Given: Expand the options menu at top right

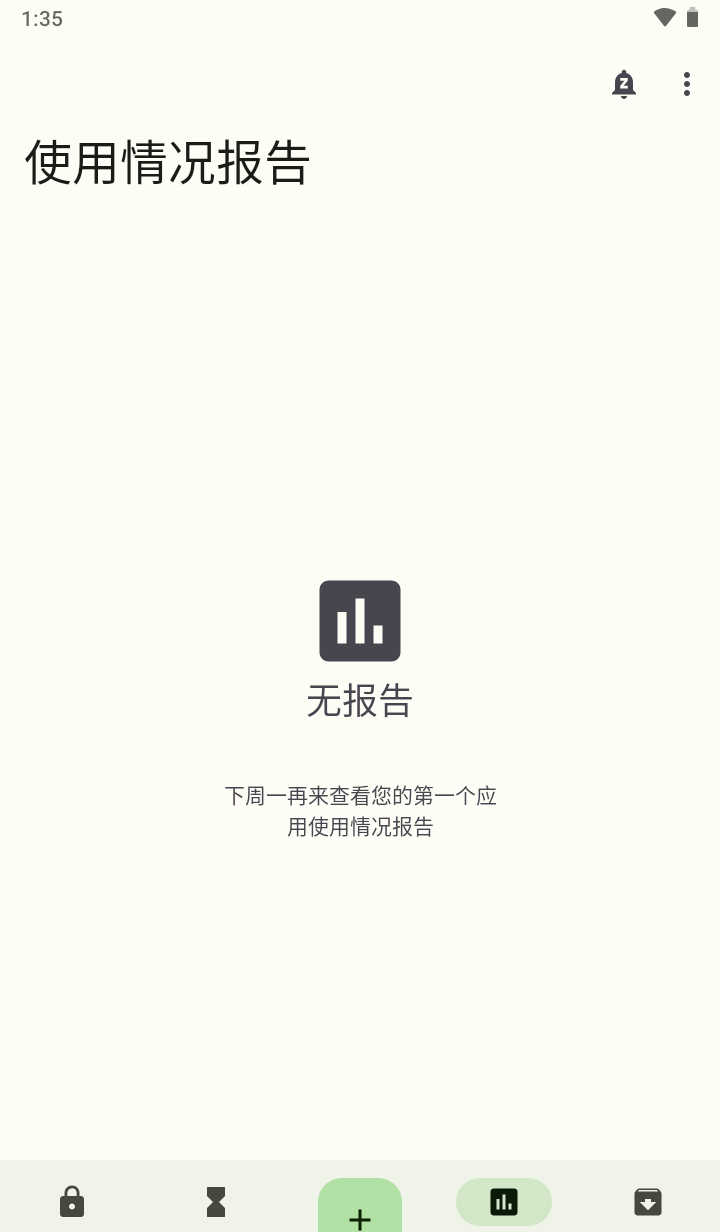Looking at the screenshot, I should [687, 84].
